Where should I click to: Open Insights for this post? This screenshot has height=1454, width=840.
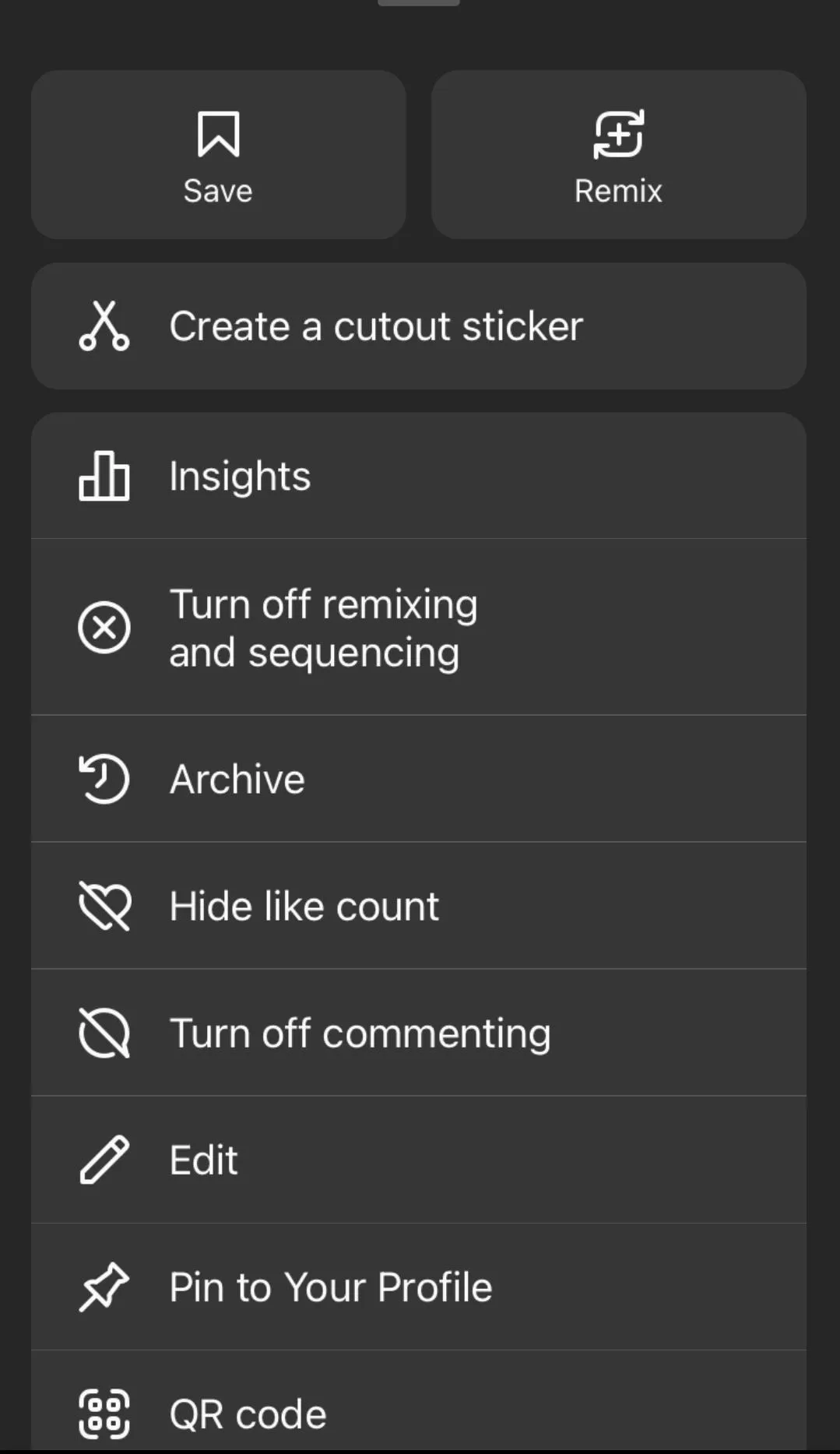(419, 476)
